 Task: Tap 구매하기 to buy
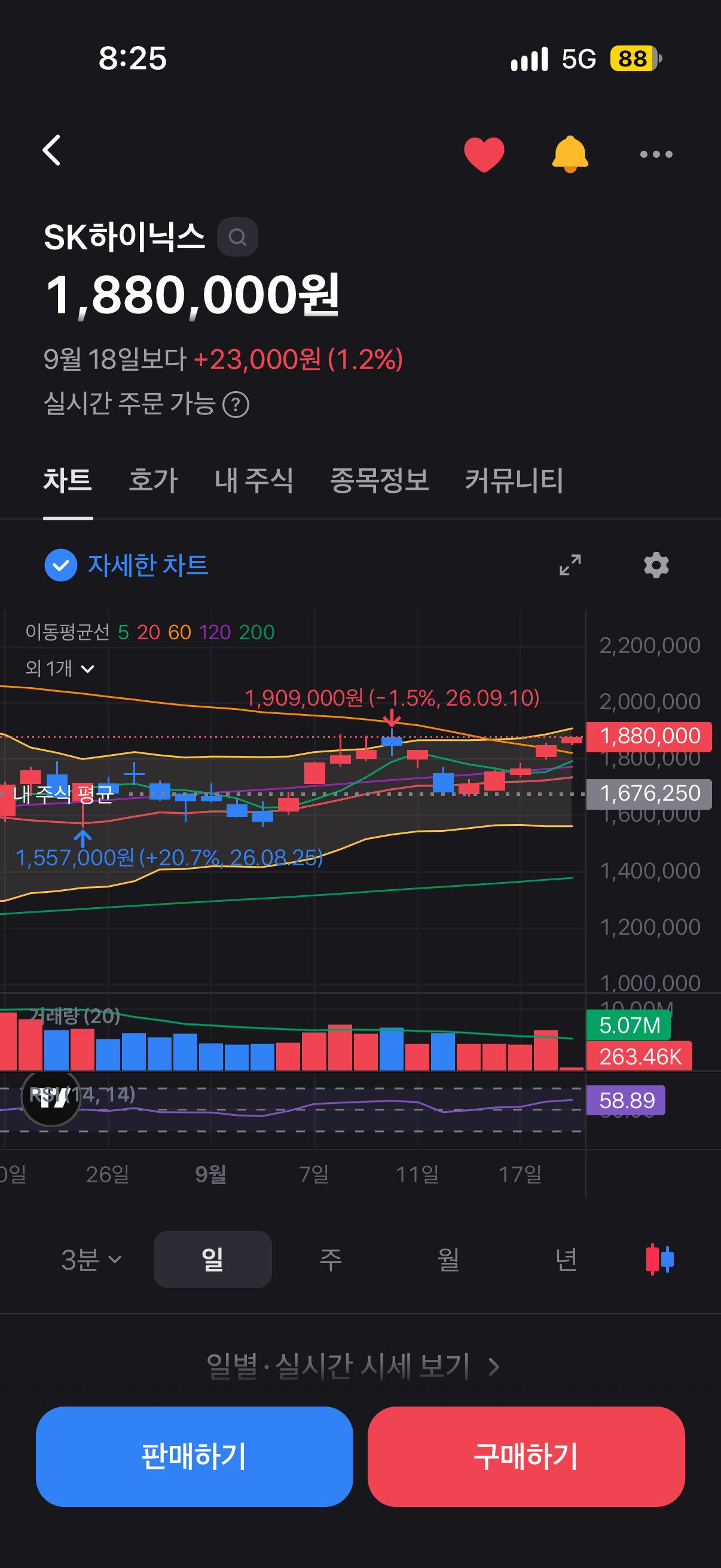click(x=526, y=1456)
